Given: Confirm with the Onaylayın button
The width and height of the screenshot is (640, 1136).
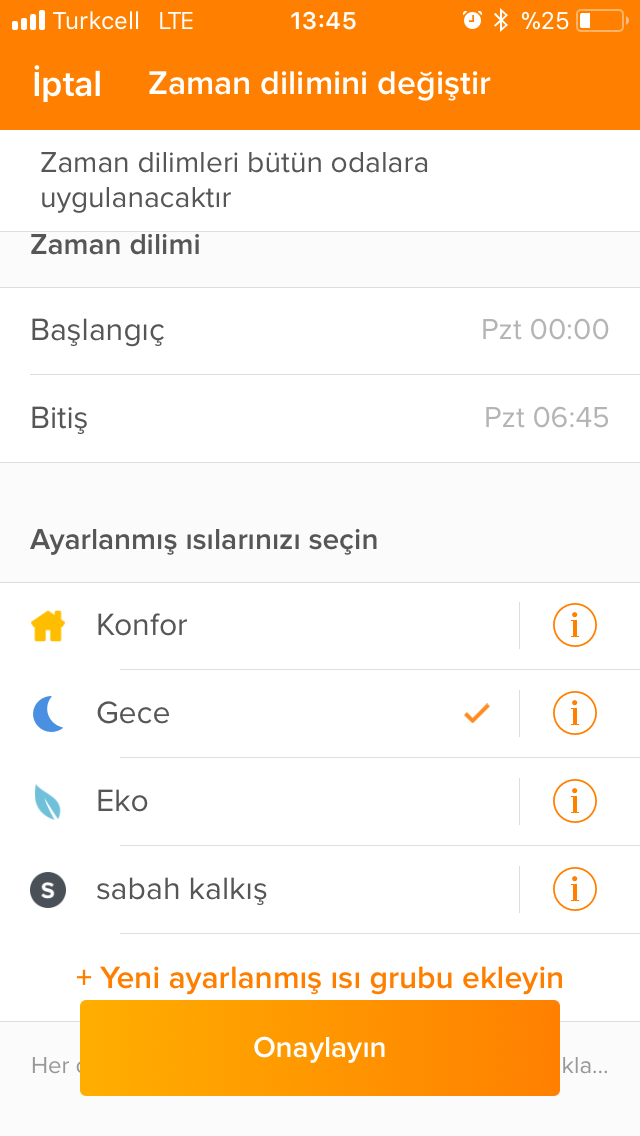Looking at the screenshot, I should tap(320, 1048).
